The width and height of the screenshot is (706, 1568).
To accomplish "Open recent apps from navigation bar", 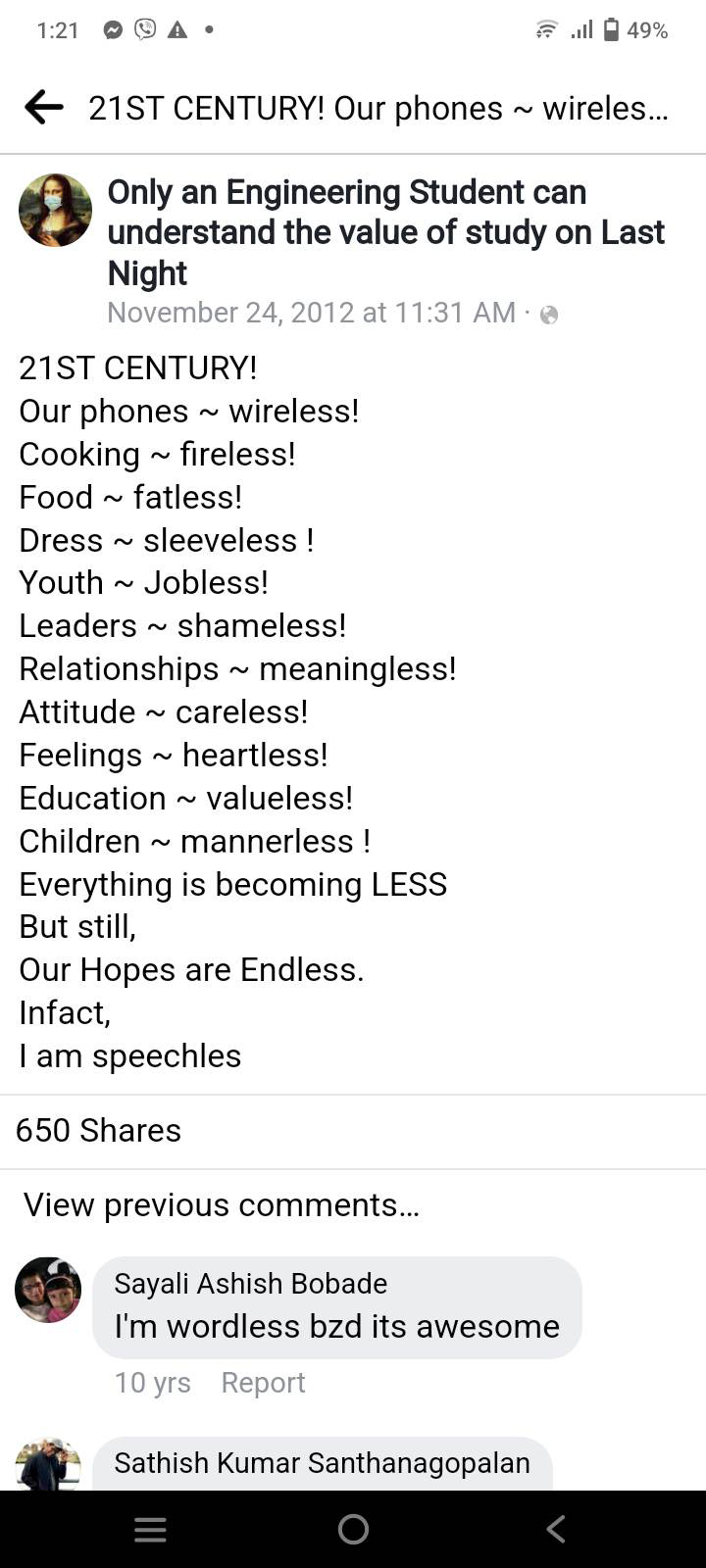I will [x=150, y=1529].
